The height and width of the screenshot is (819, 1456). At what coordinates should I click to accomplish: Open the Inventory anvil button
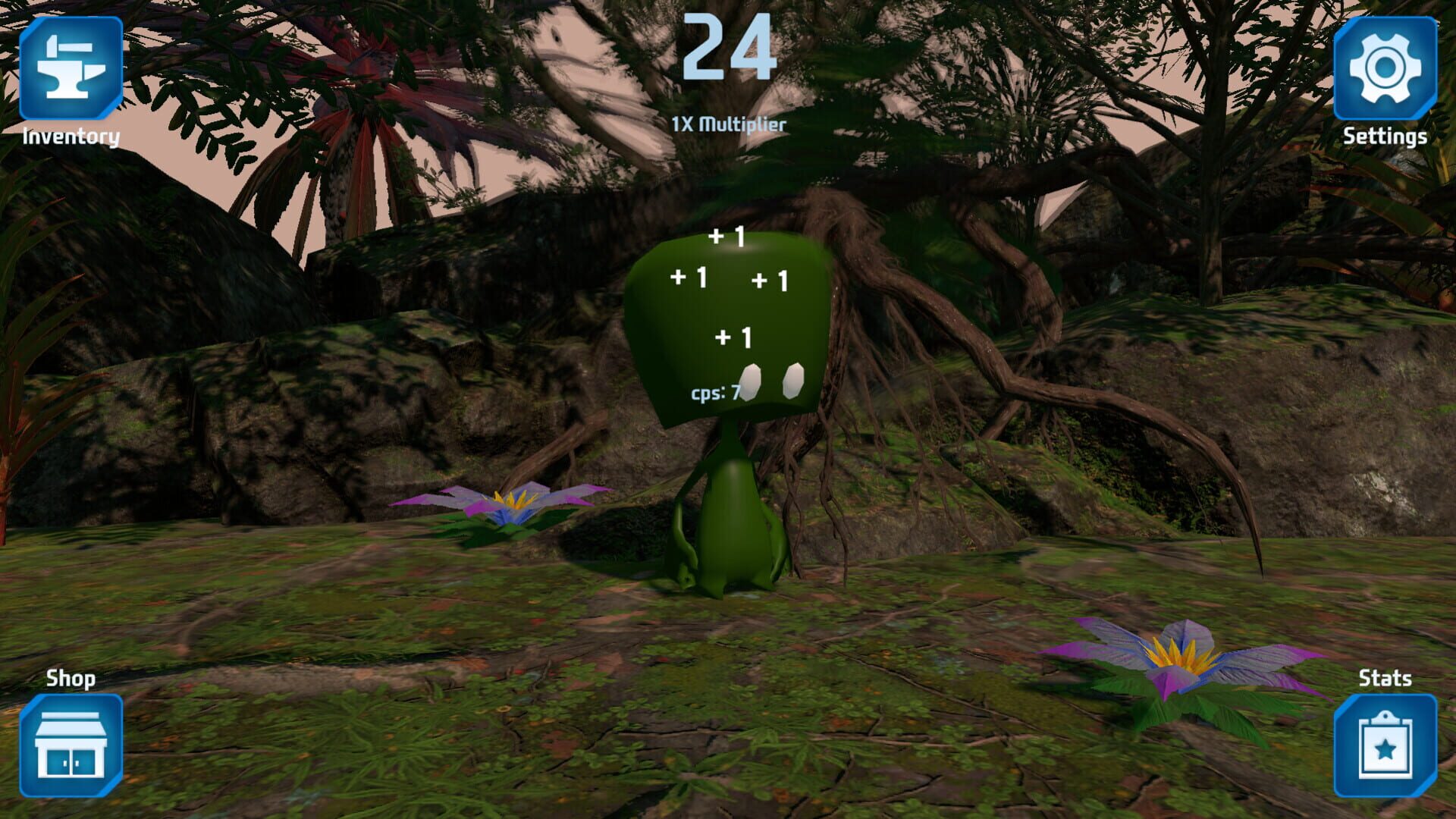click(x=71, y=68)
